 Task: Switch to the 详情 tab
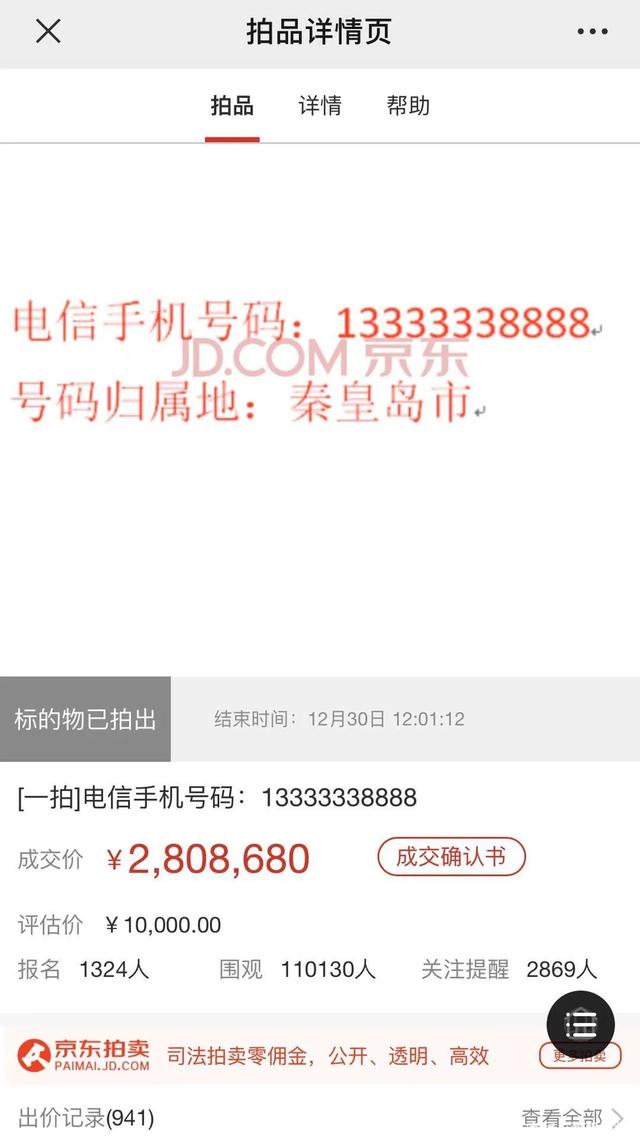click(320, 106)
